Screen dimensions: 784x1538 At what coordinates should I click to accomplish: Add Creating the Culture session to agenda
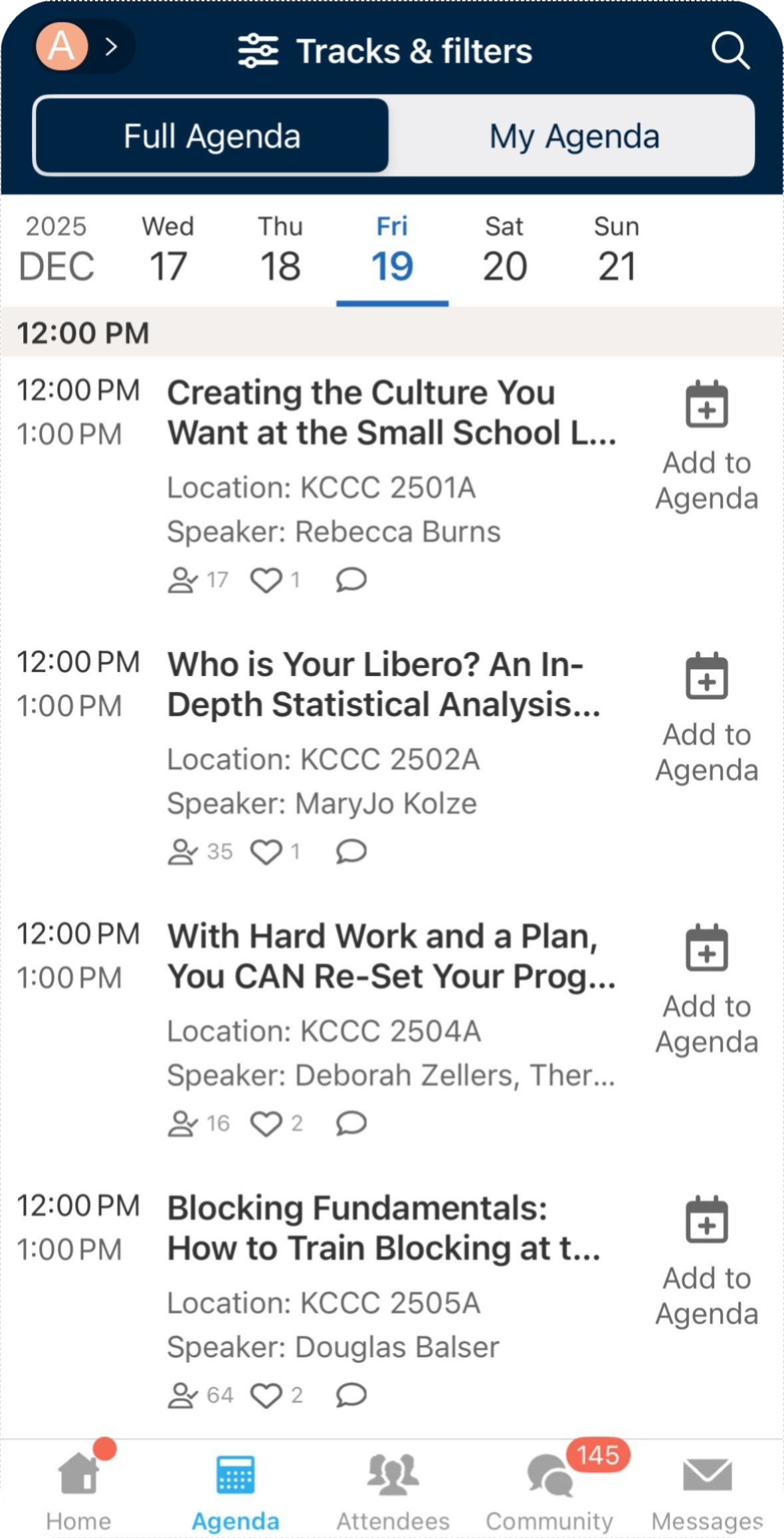pyautogui.click(x=706, y=444)
